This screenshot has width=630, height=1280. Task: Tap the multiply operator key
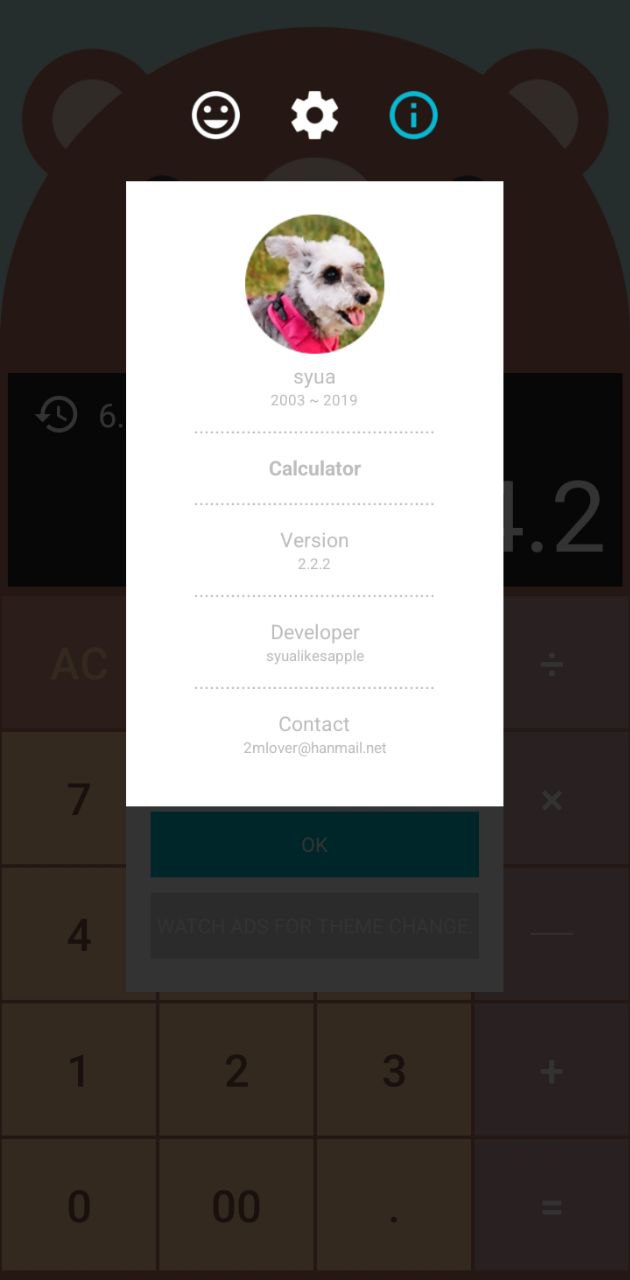point(551,799)
